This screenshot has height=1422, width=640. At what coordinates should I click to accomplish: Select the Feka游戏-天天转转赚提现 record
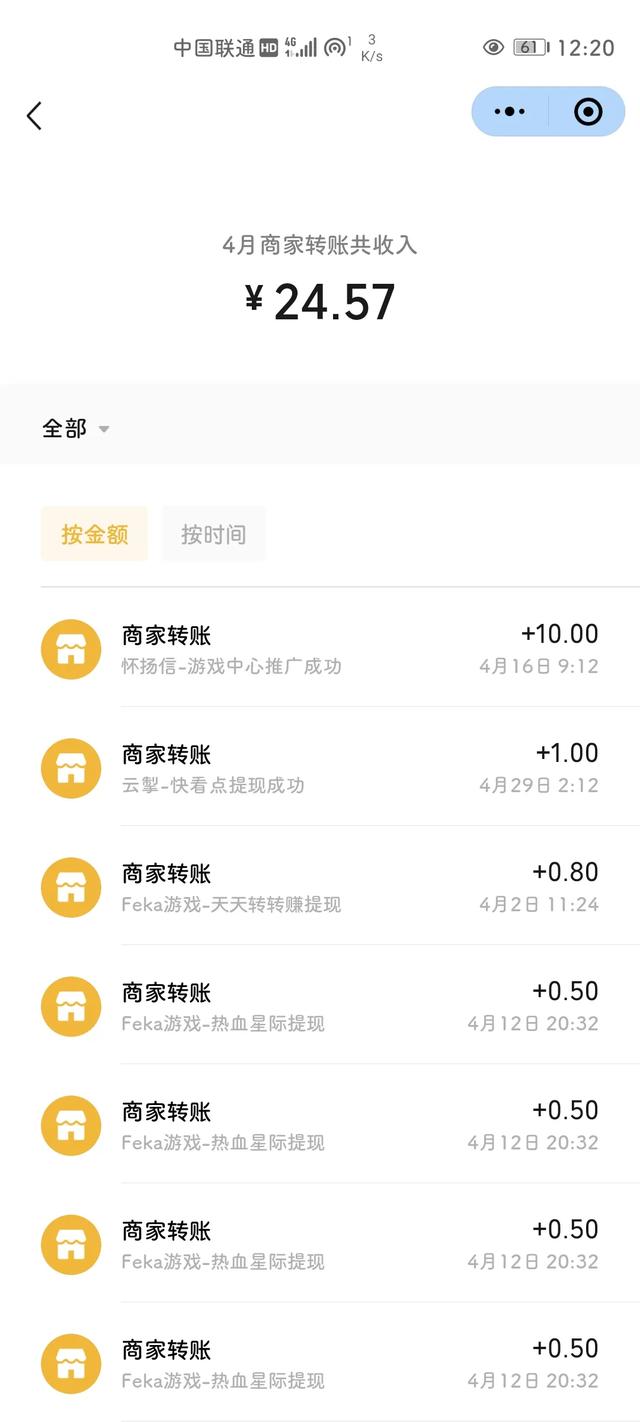point(320,886)
